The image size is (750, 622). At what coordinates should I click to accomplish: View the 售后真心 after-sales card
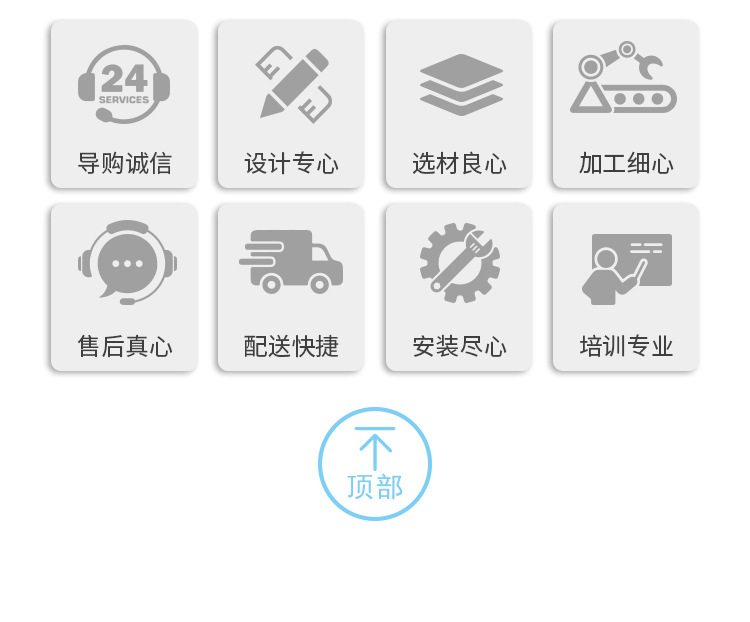[124, 287]
